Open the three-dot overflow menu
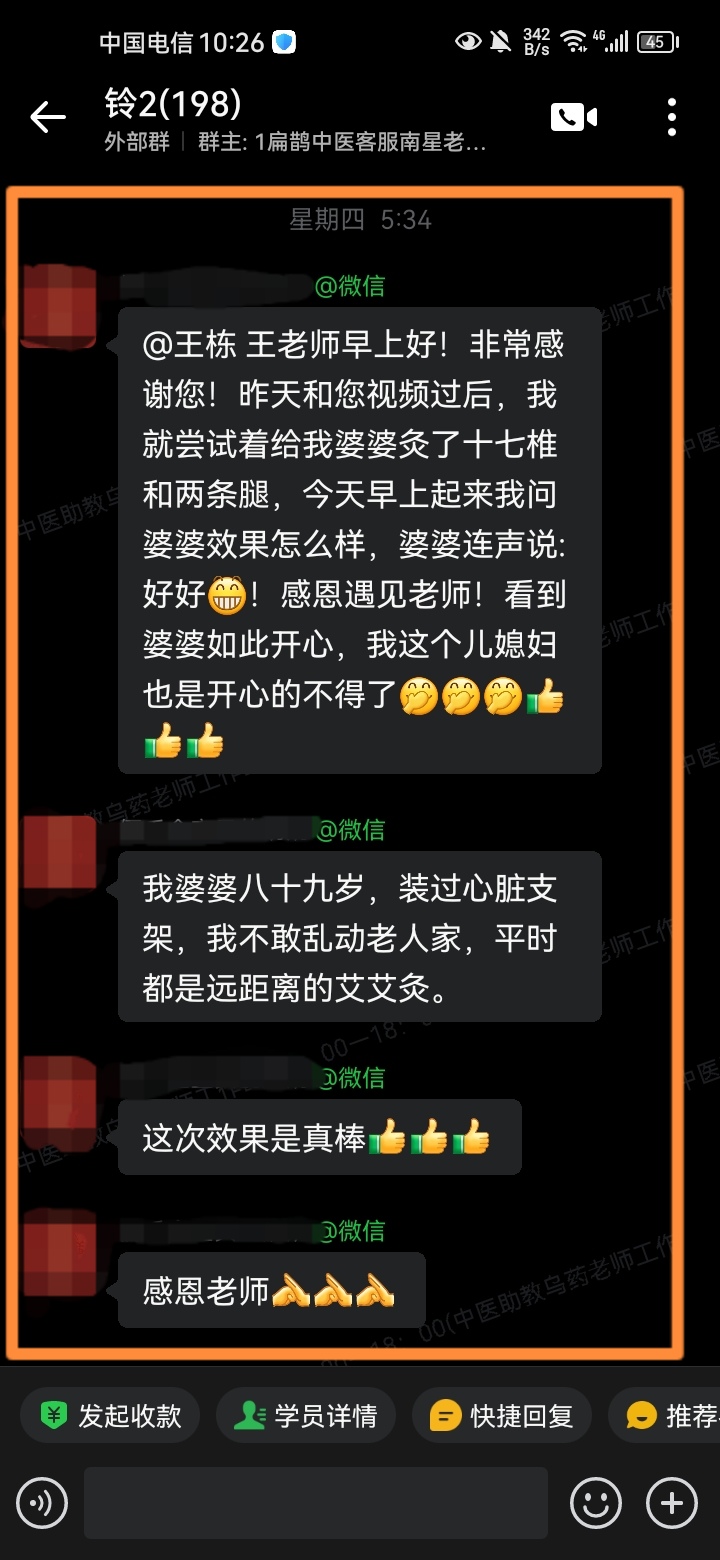Image resolution: width=720 pixels, height=1560 pixels. tap(671, 118)
